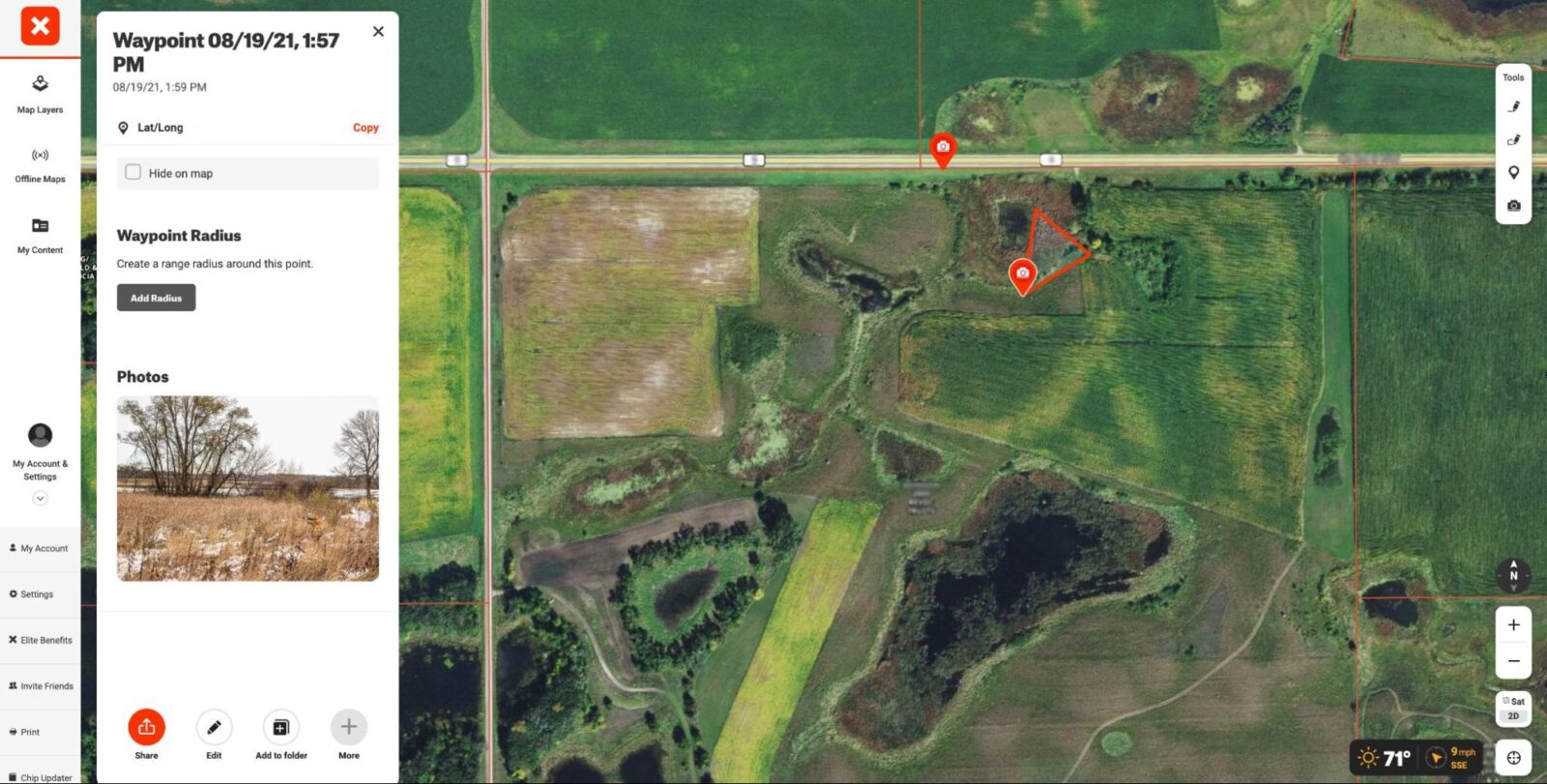Center map on my location
This screenshot has height=784, width=1547.
1513,758
